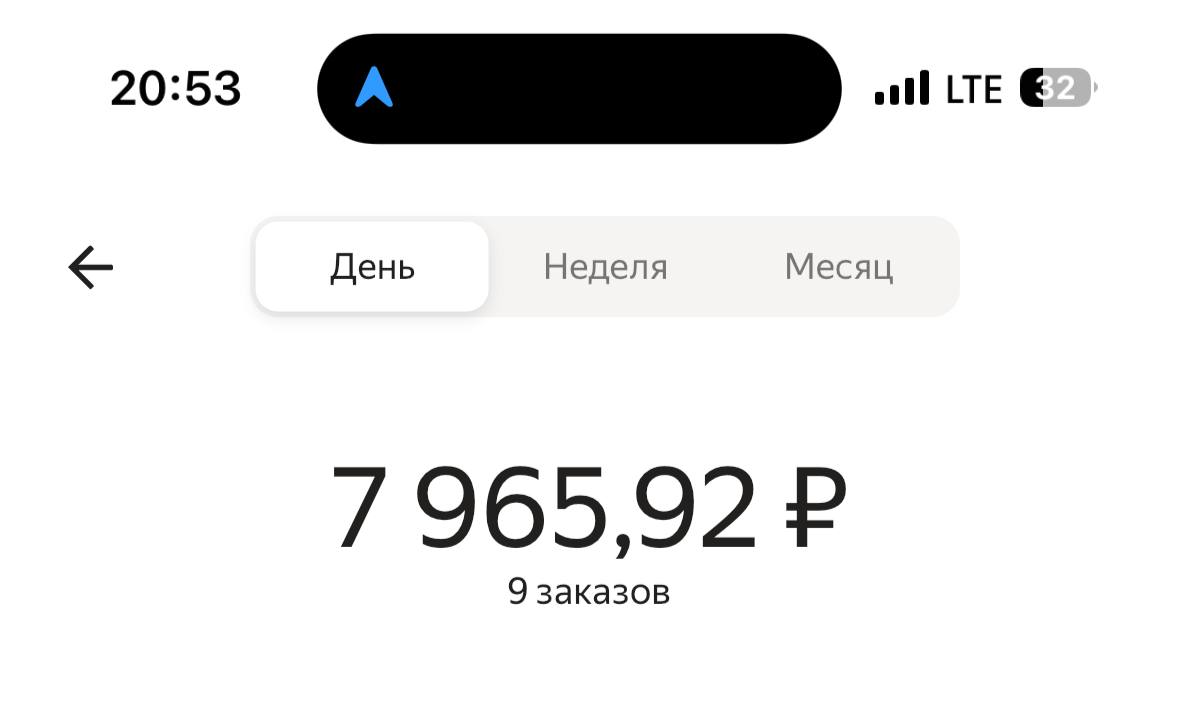Select the День tab
Image resolution: width=1179 pixels, height=710 pixels.
pyautogui.click(x=372, y=267)
